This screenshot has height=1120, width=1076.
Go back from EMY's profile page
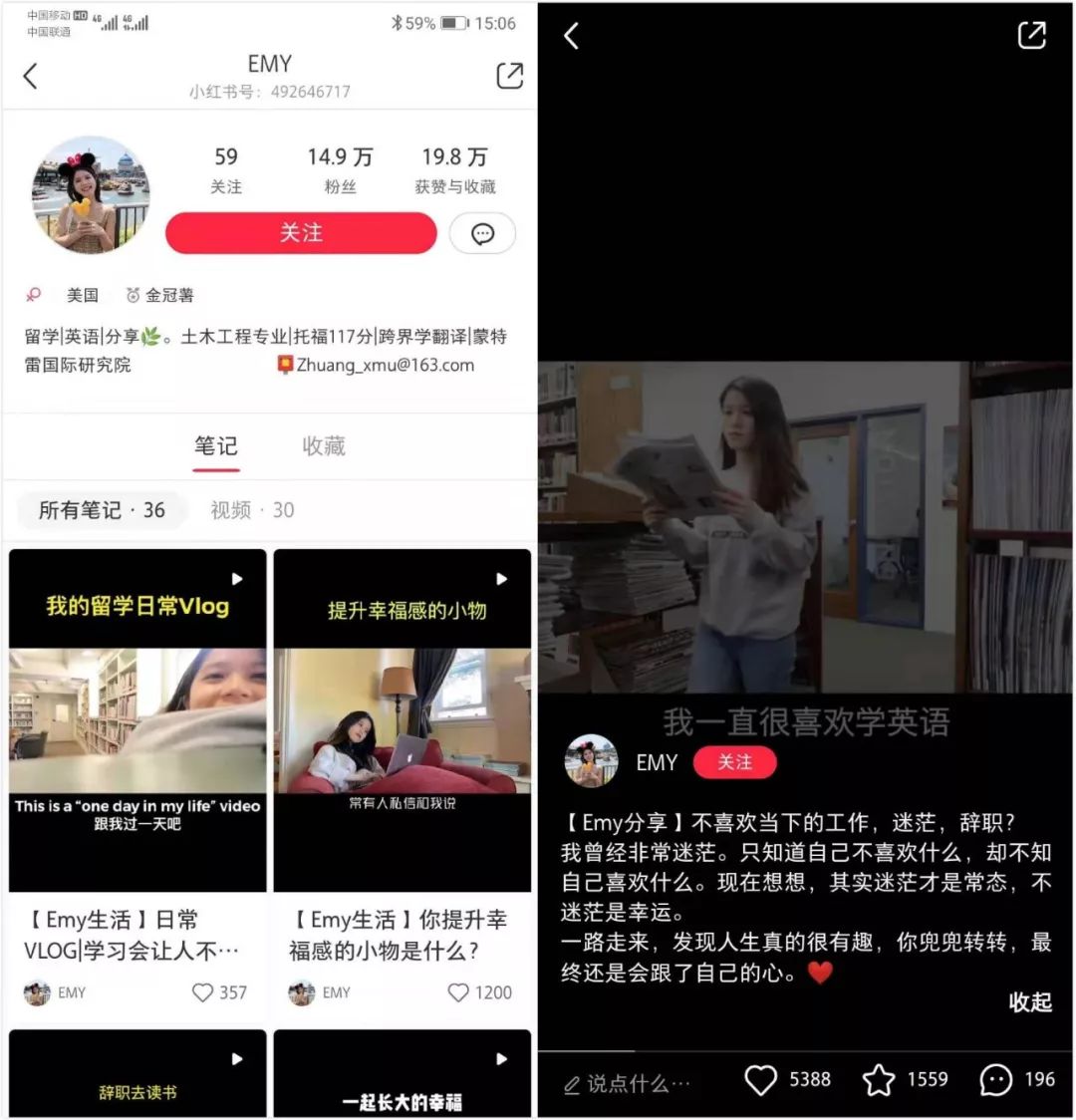(x=31, y=76)
